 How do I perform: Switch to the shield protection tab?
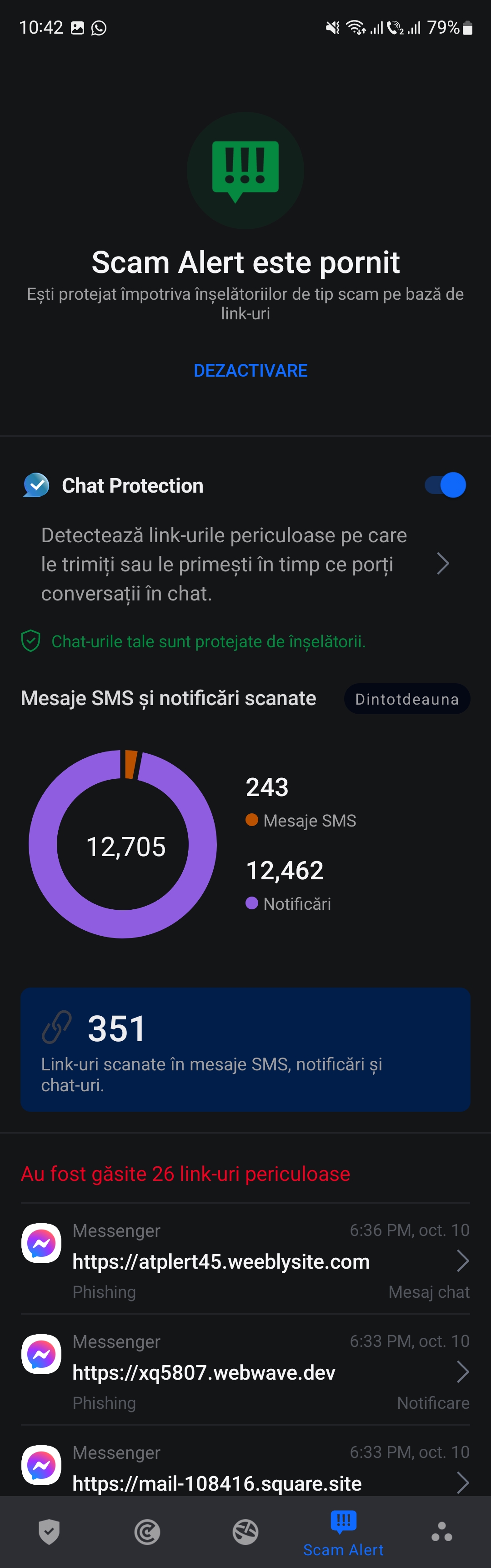pos(49,1532)
